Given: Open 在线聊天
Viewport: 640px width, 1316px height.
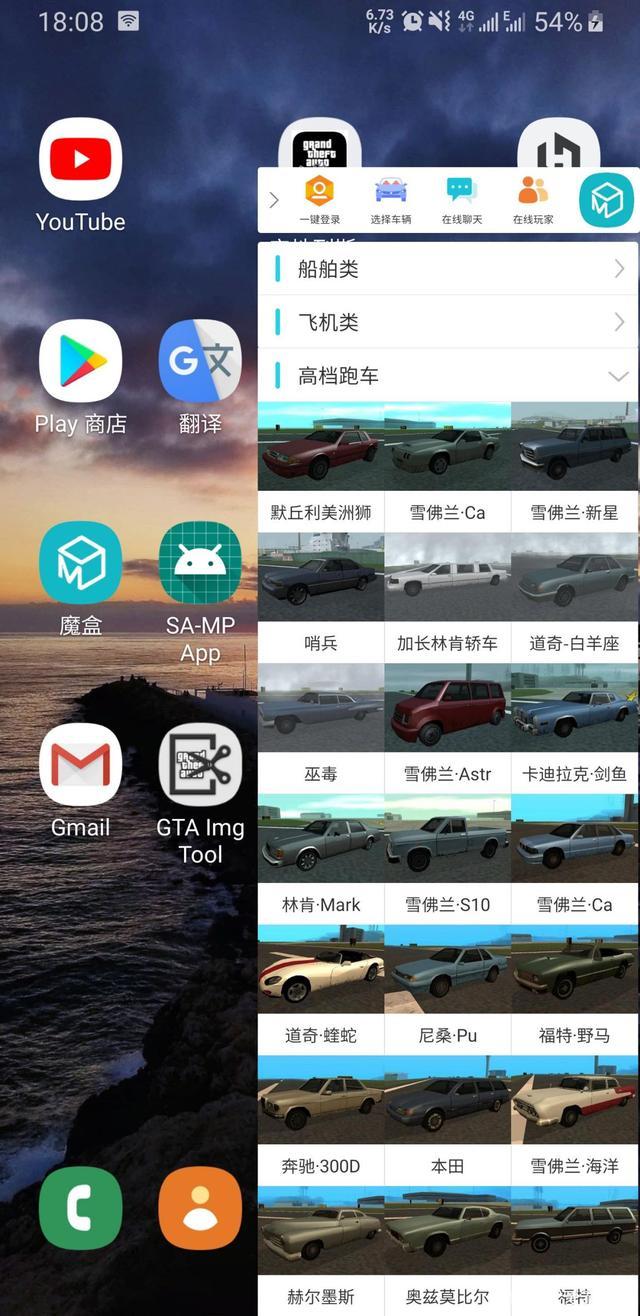Looking at the screenshot, I should [462, 200].
